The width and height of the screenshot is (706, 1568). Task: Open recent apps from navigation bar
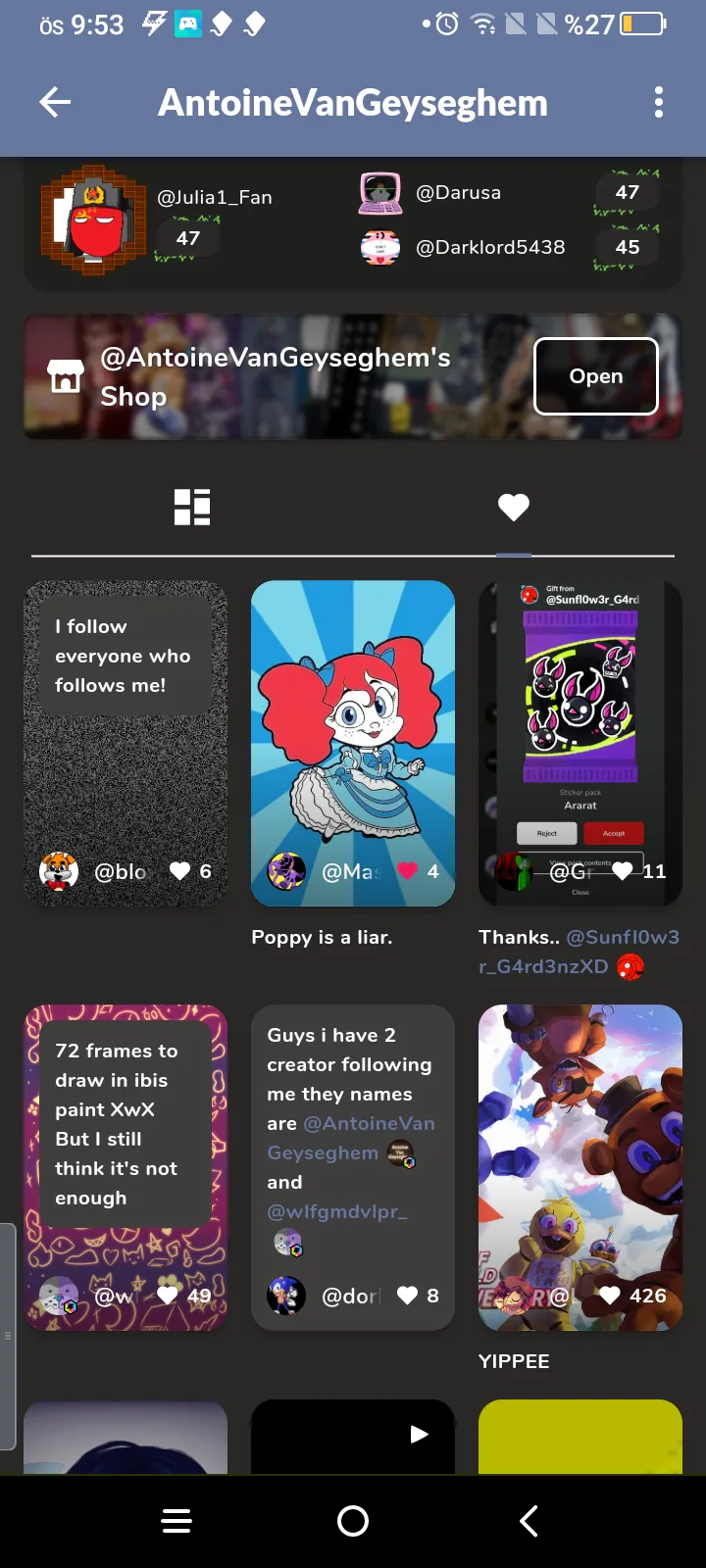(x=176, y=1521)
